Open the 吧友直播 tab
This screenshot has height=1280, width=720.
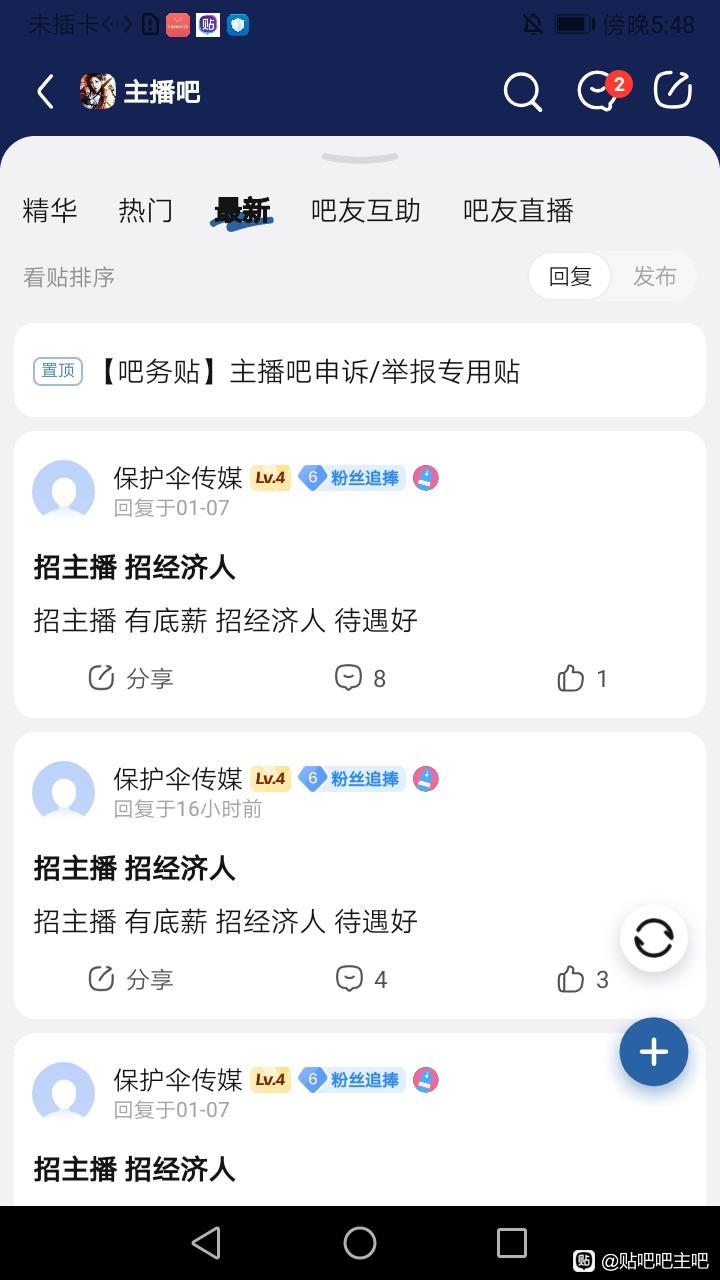tap(518, 211)
